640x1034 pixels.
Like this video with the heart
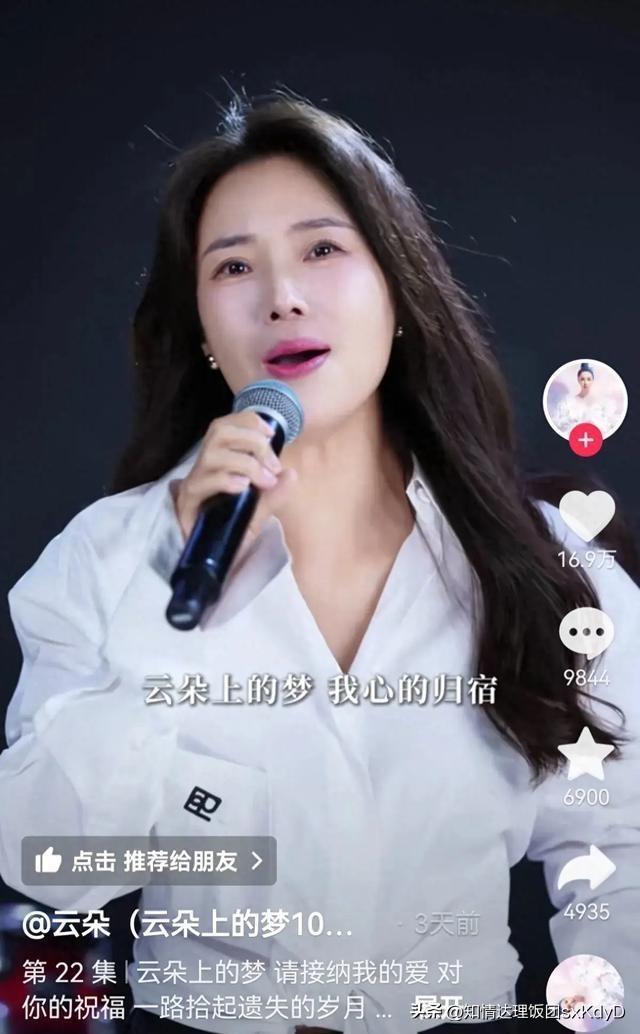(x=586, y=516)
